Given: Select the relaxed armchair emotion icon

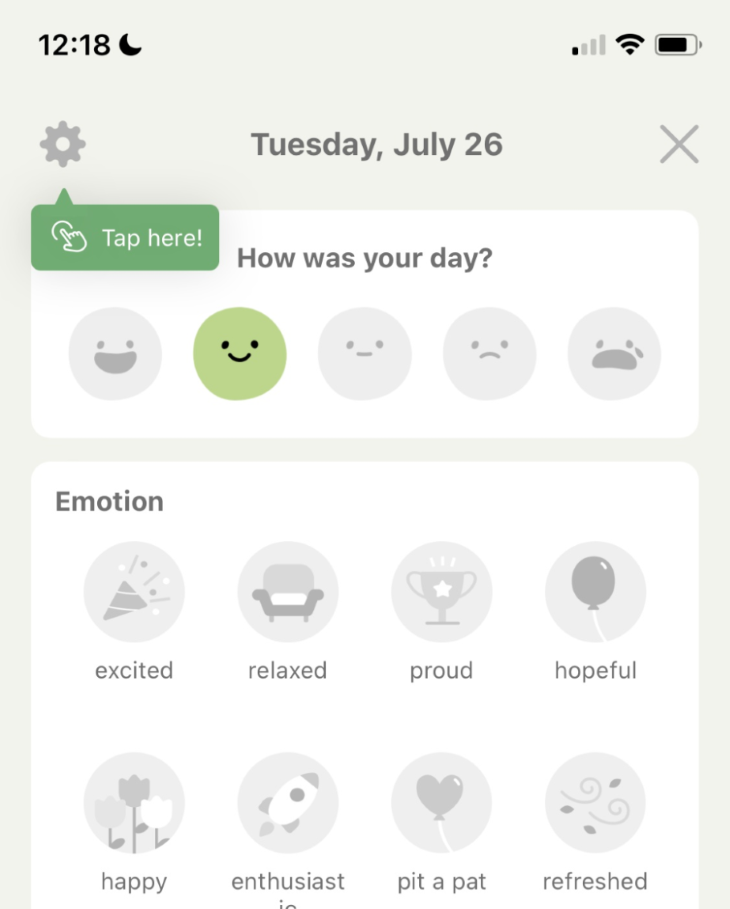Looking at the screenshot, I should (x=288, y=591).
